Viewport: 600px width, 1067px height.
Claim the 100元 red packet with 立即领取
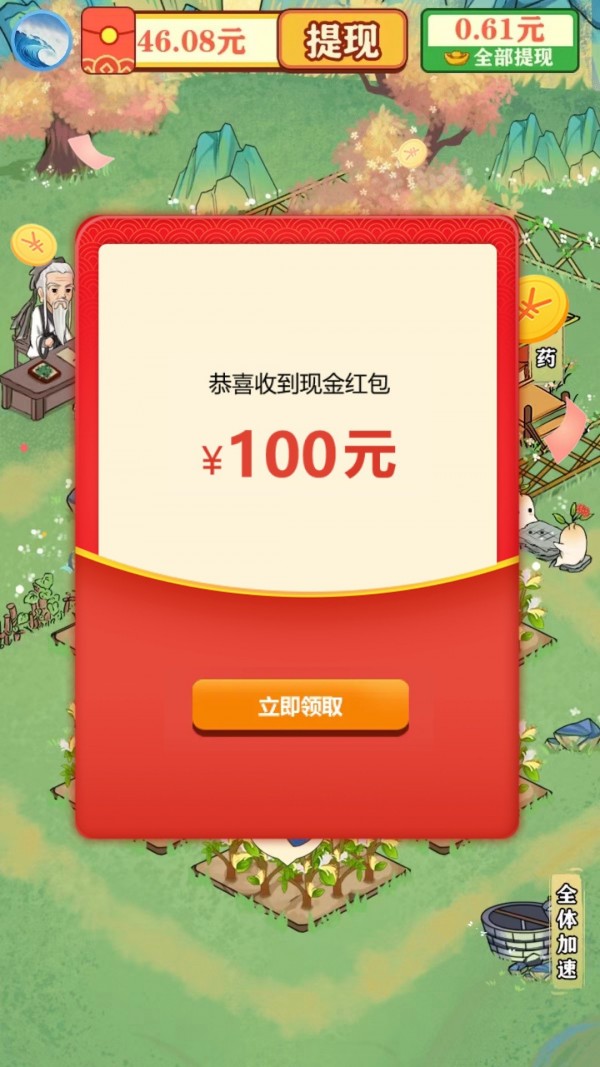300,706
